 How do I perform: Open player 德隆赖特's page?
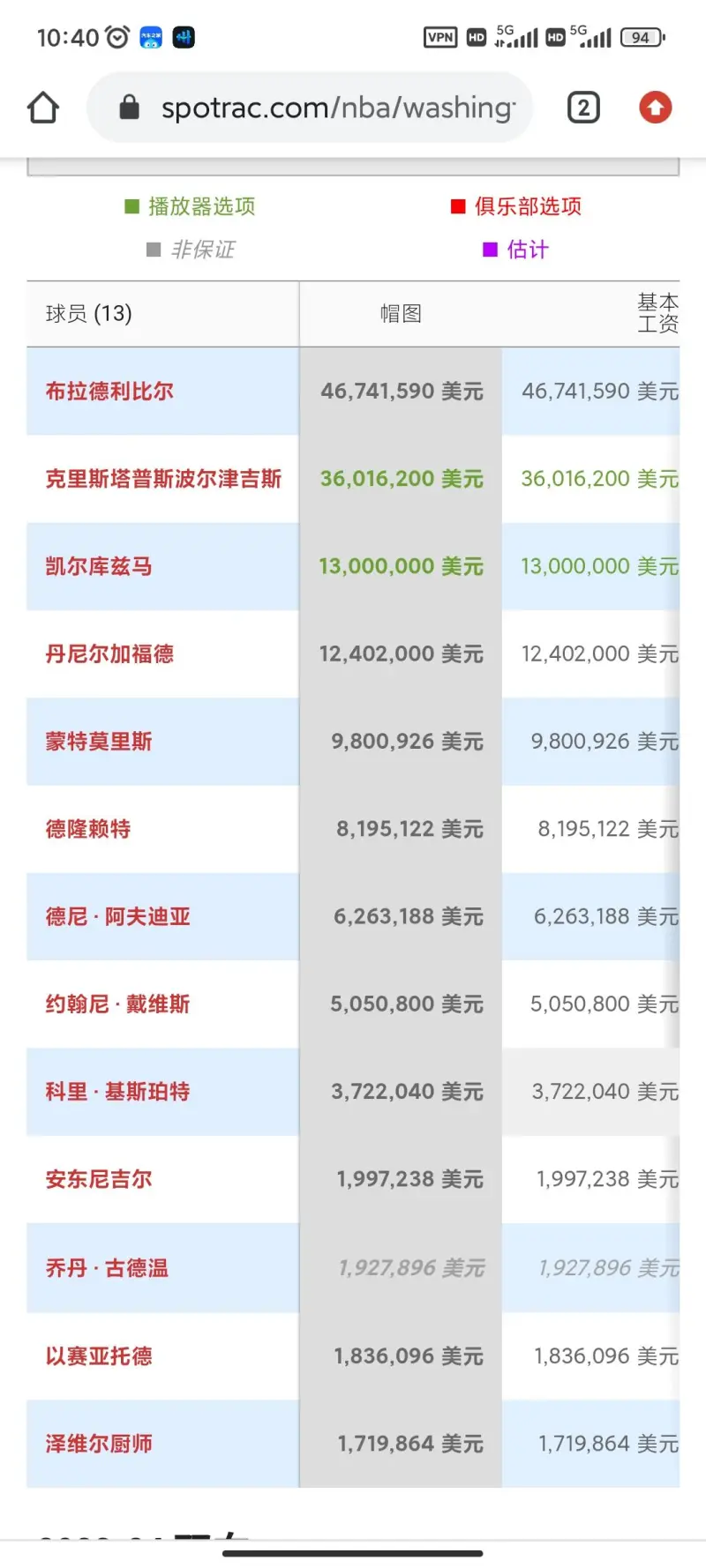(x=88, y=829)
